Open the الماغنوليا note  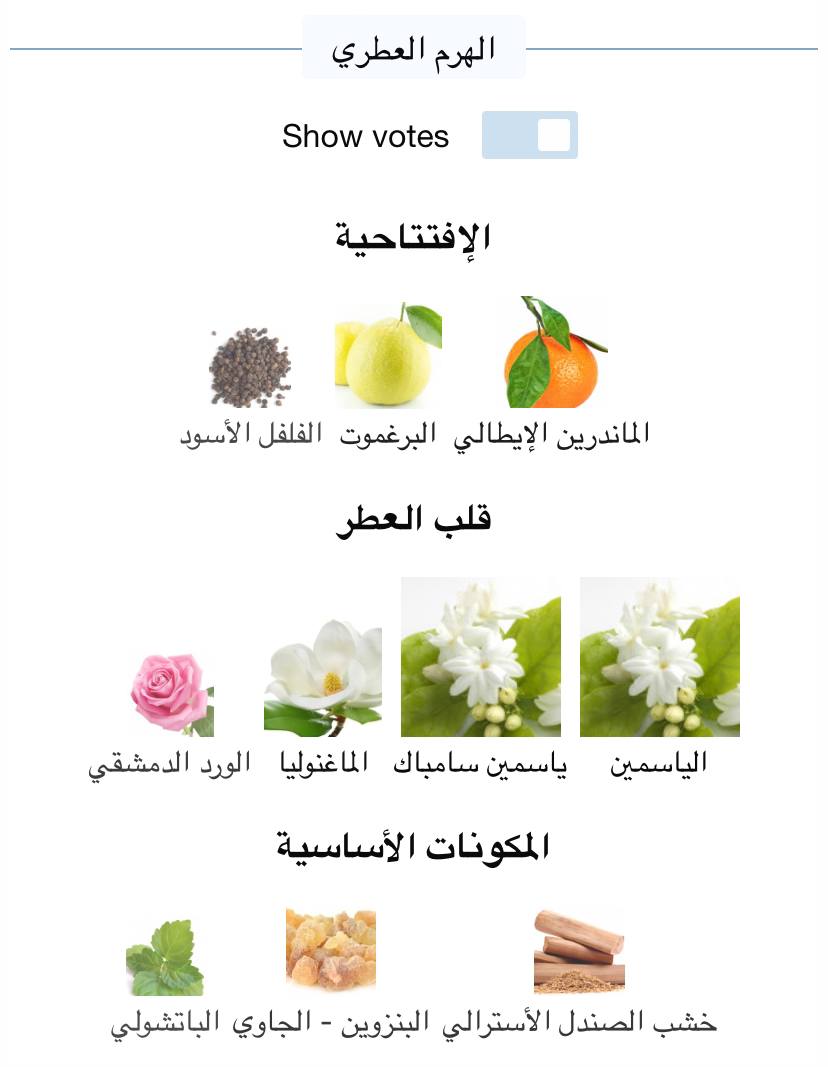pos(323,679)
